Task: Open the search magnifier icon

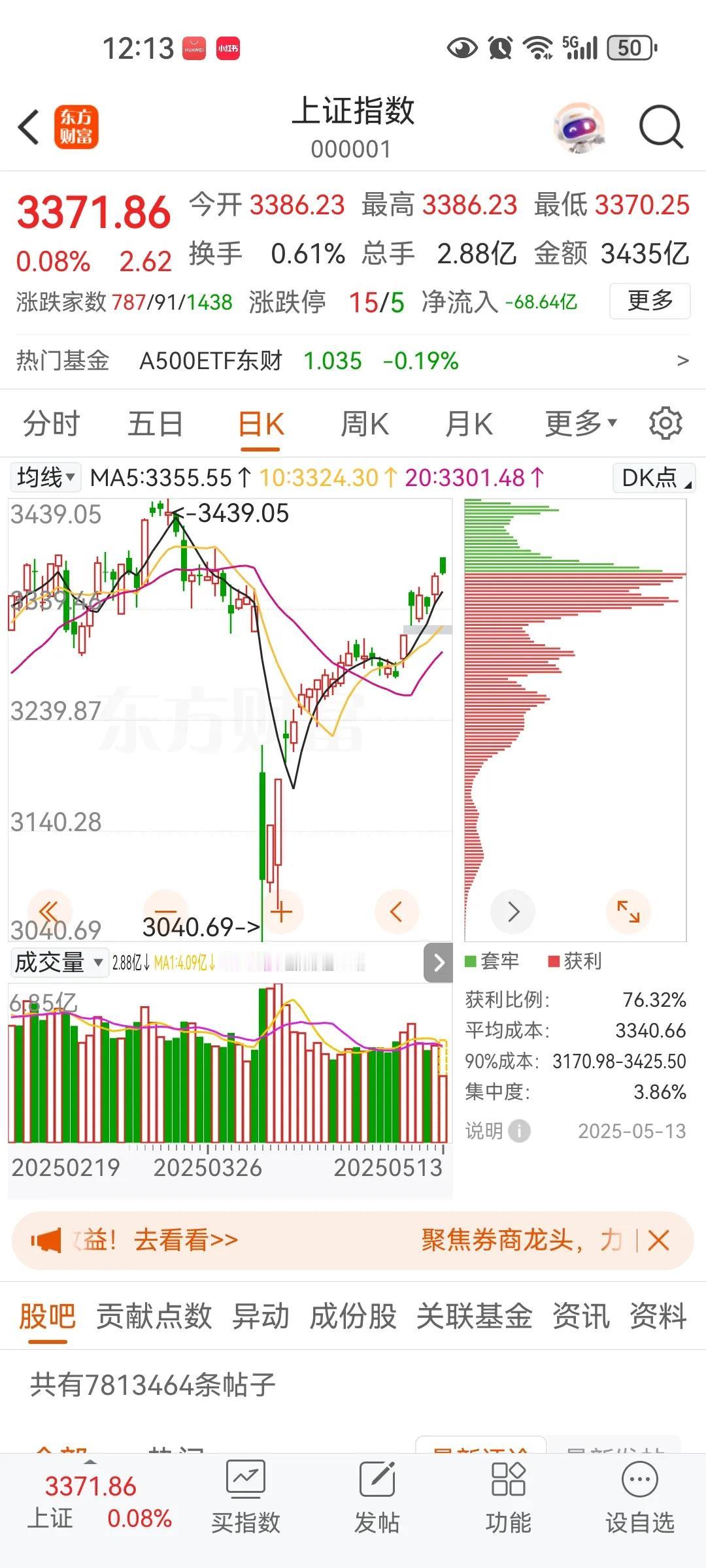Action: [660, 127]
